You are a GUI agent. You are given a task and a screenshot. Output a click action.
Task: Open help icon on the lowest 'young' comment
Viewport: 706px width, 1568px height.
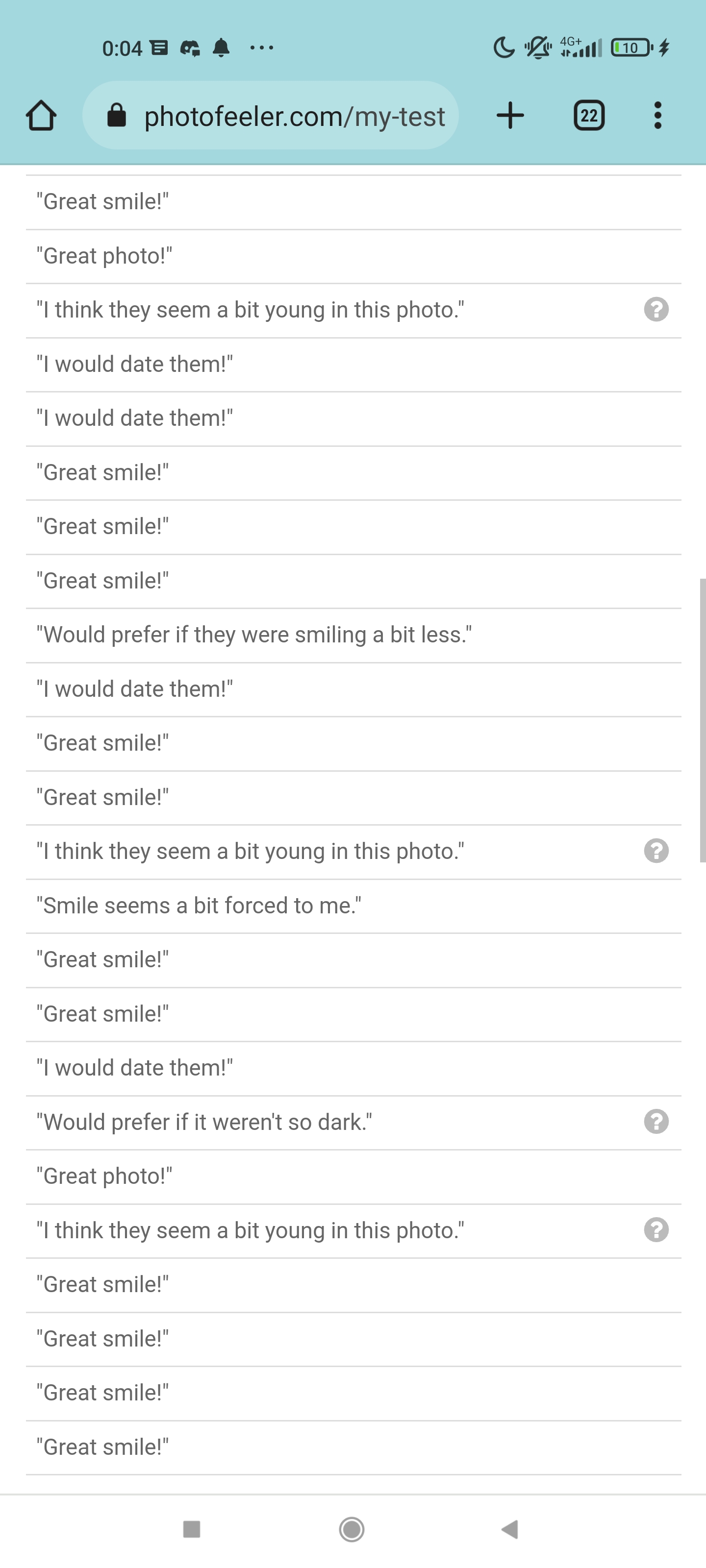pyautogui.click(x=656, y=1229)
